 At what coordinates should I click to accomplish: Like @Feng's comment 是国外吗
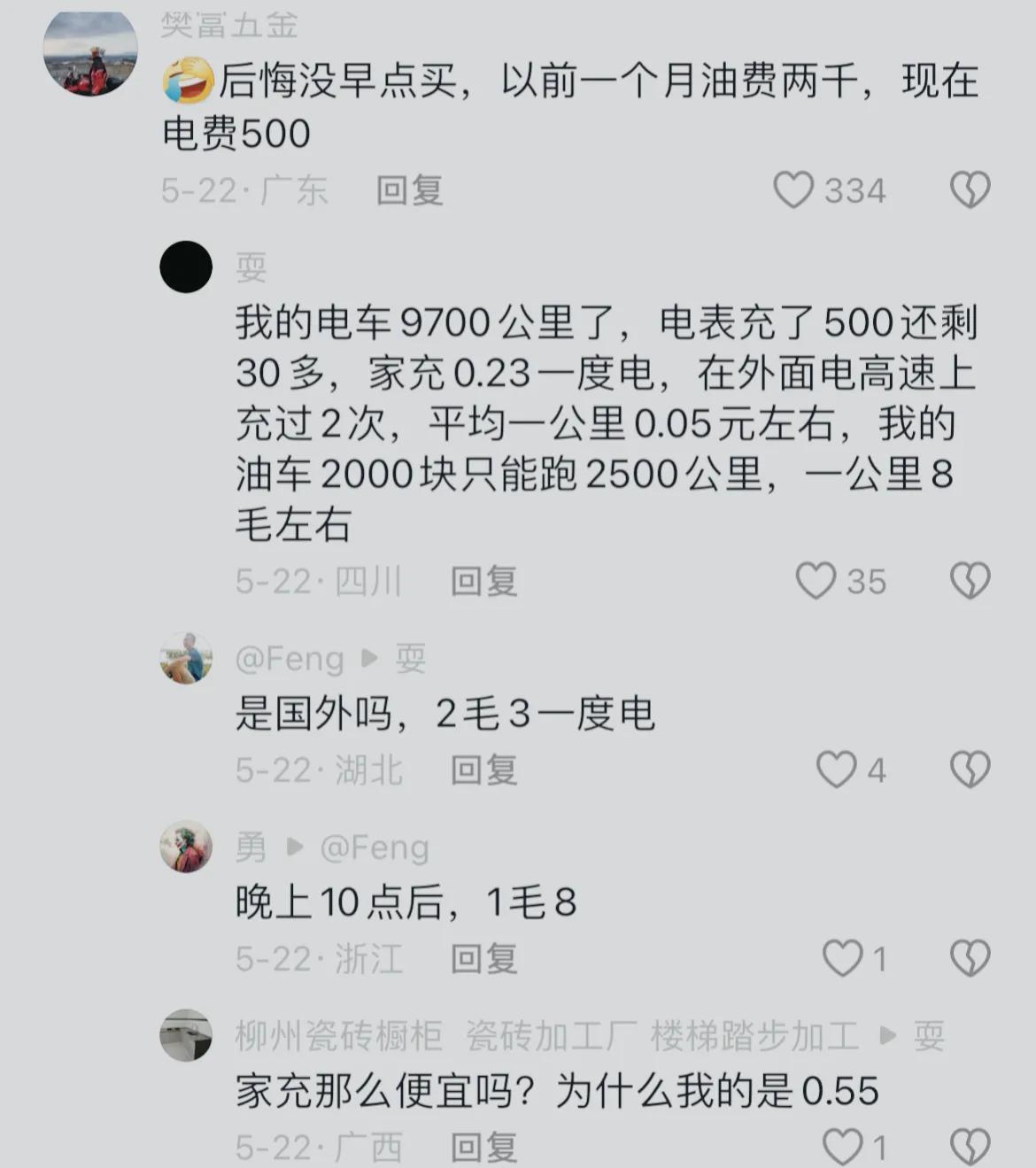point(836,770)
